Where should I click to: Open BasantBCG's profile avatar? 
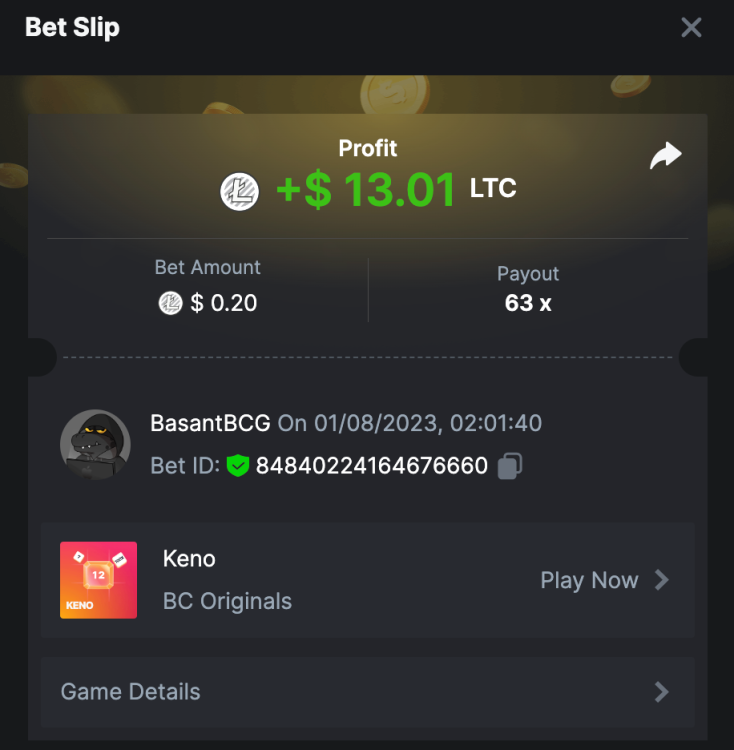click(95, 444)
